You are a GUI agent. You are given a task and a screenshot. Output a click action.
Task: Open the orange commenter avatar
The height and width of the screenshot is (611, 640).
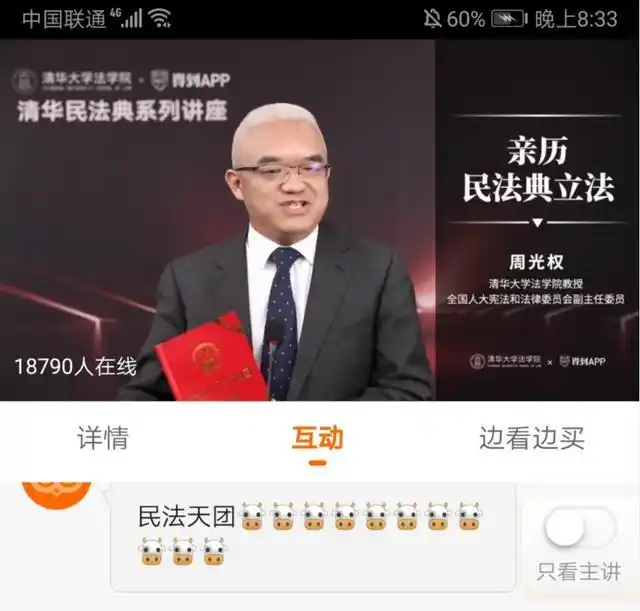click(57, 492)
